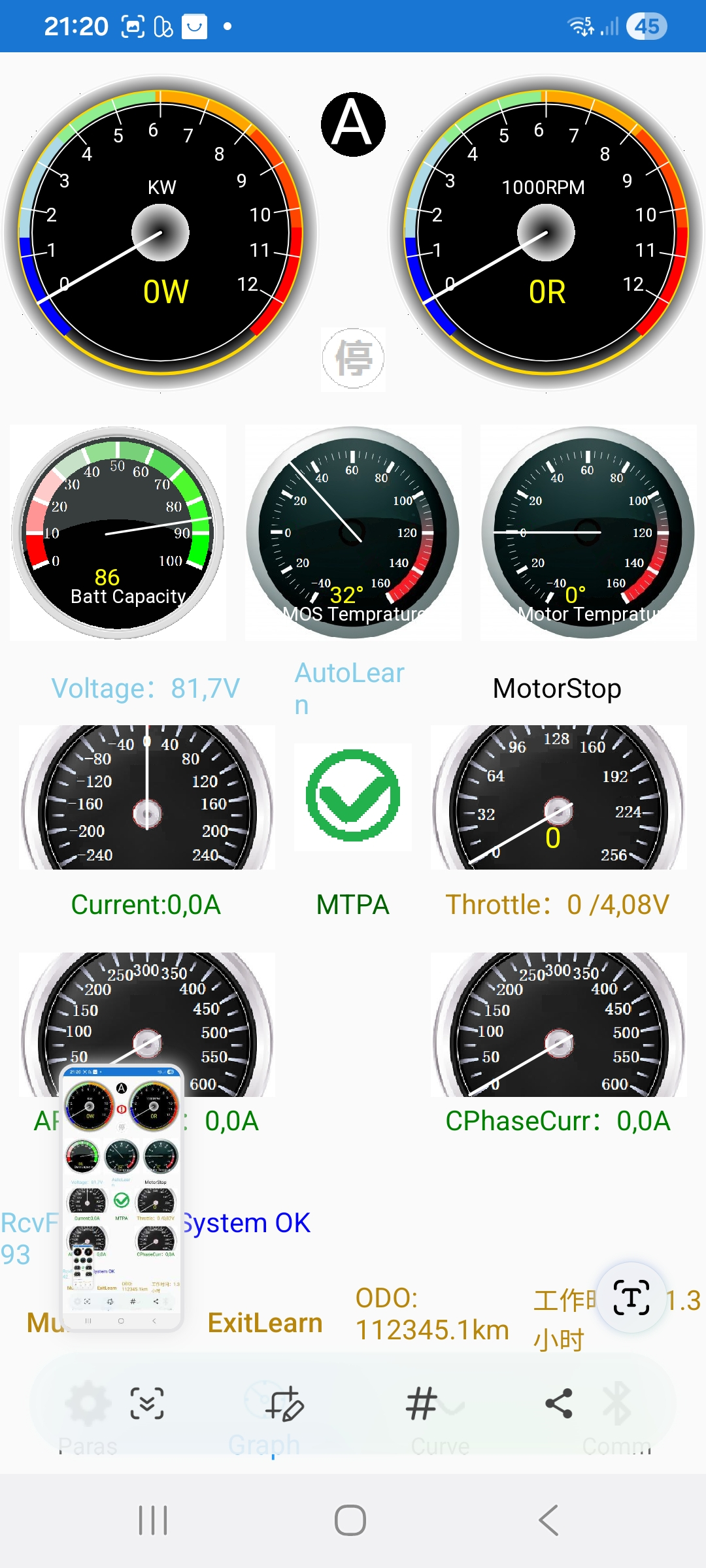This screenshot has height=1568, width=706.
Task: Tap the AutoLearn option
Action: point(350,689)
